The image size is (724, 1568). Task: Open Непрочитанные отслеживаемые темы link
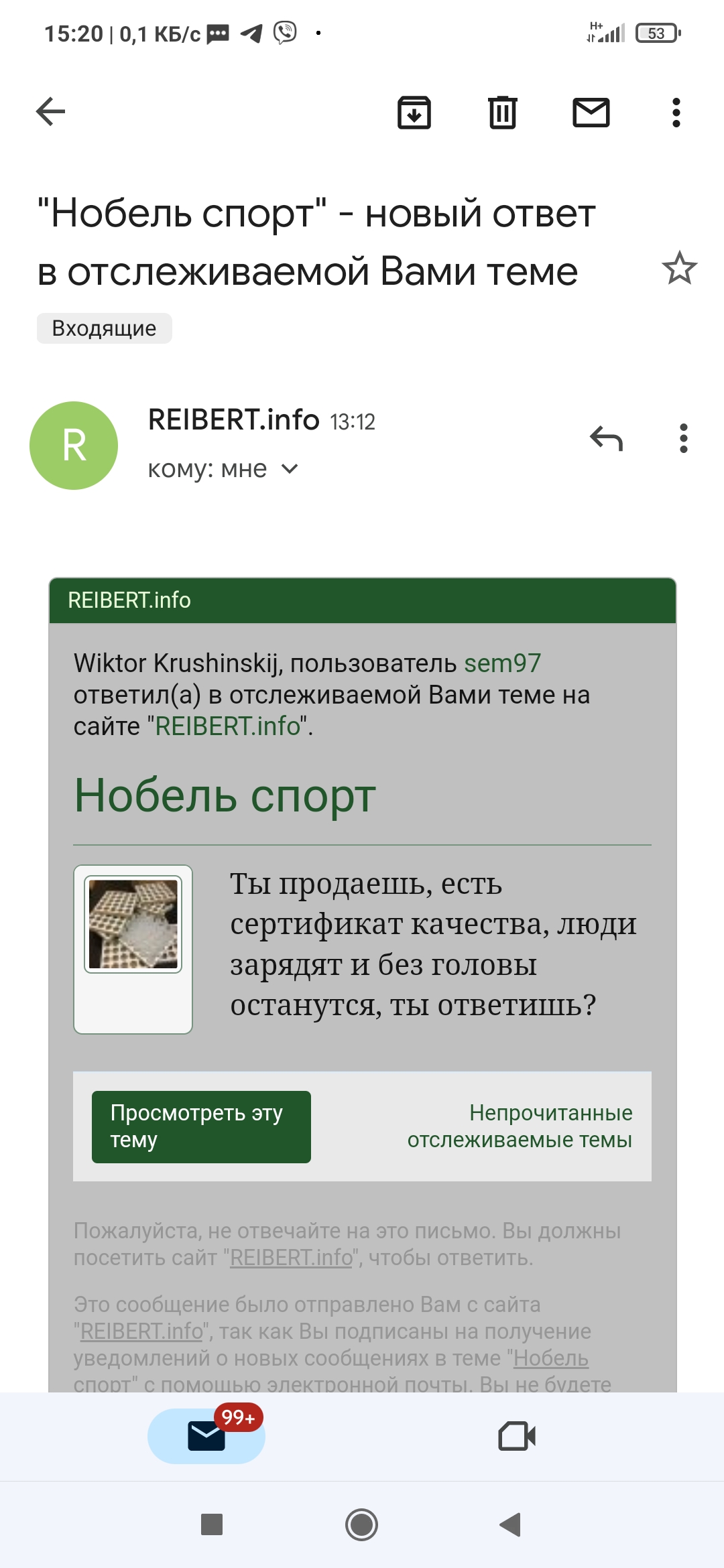(x=520, y=1126)
